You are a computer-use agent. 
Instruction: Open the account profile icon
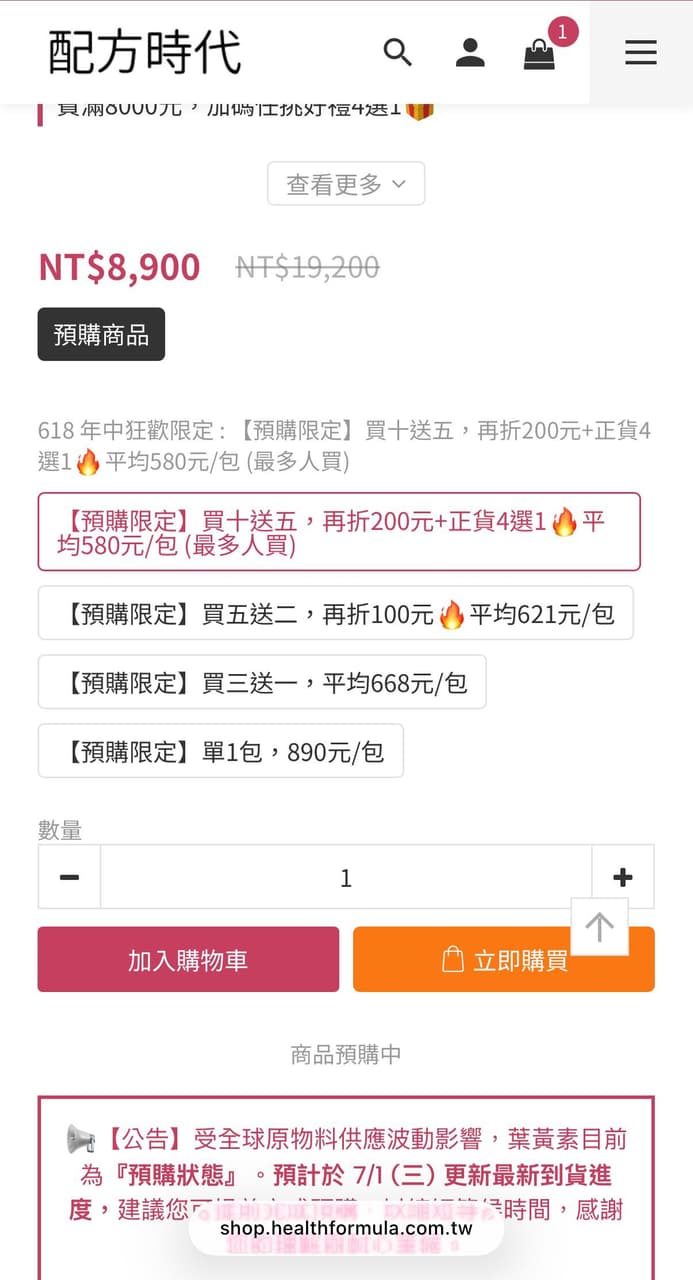pyautogui.click(x=469, y=52)
